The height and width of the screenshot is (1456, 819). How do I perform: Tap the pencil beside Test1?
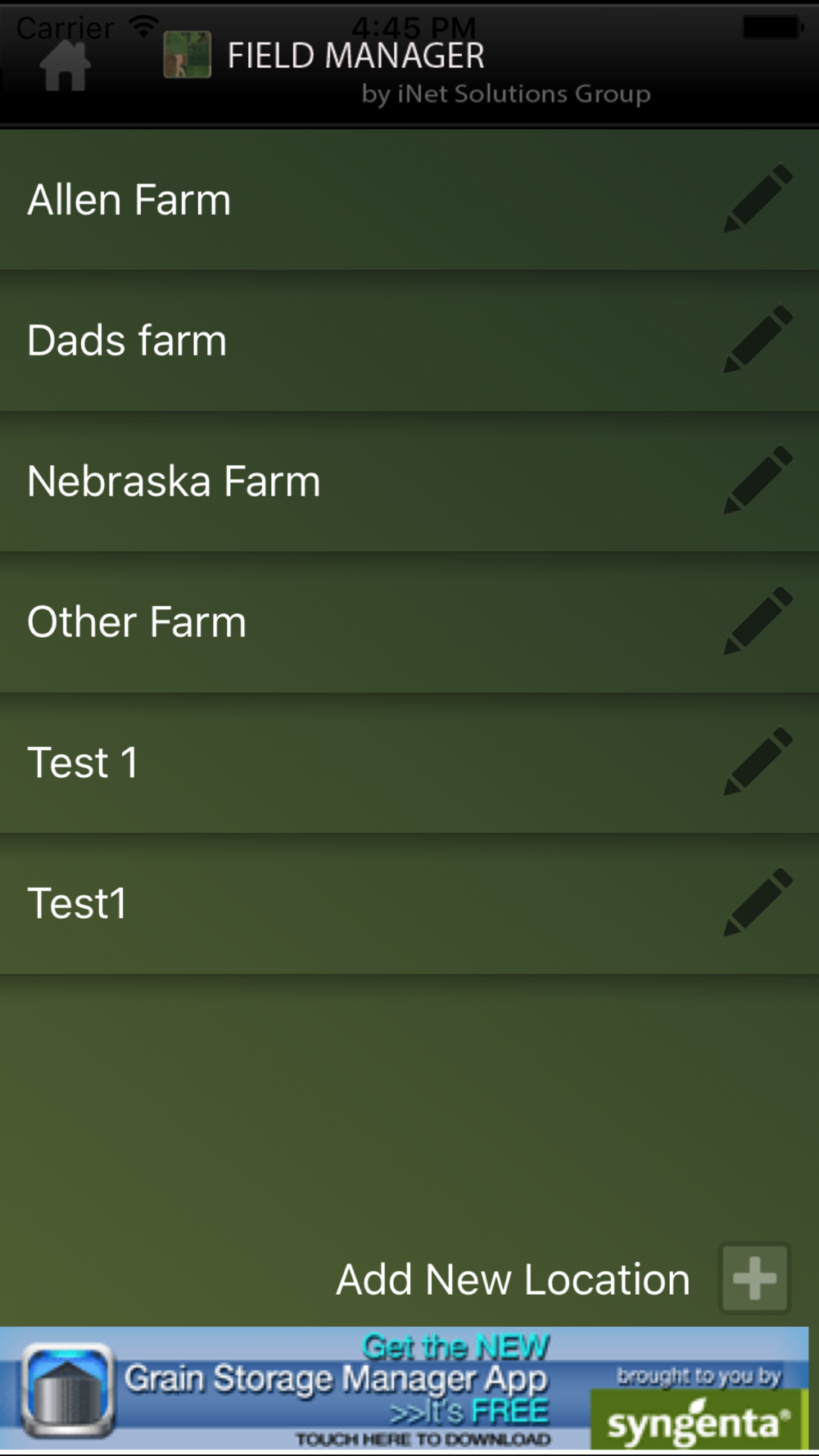tap(758, 903)
